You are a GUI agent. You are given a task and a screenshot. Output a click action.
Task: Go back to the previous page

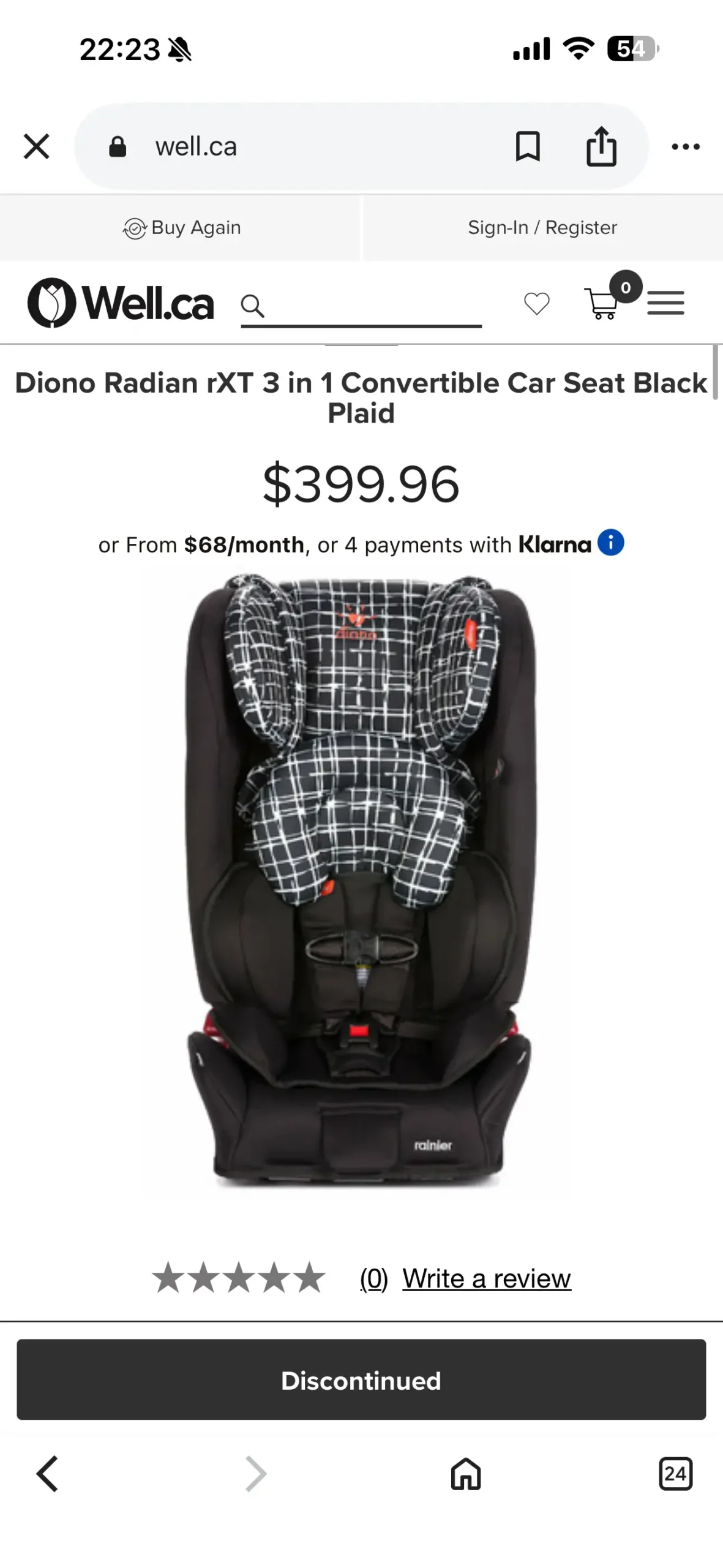pos(48,1474)
